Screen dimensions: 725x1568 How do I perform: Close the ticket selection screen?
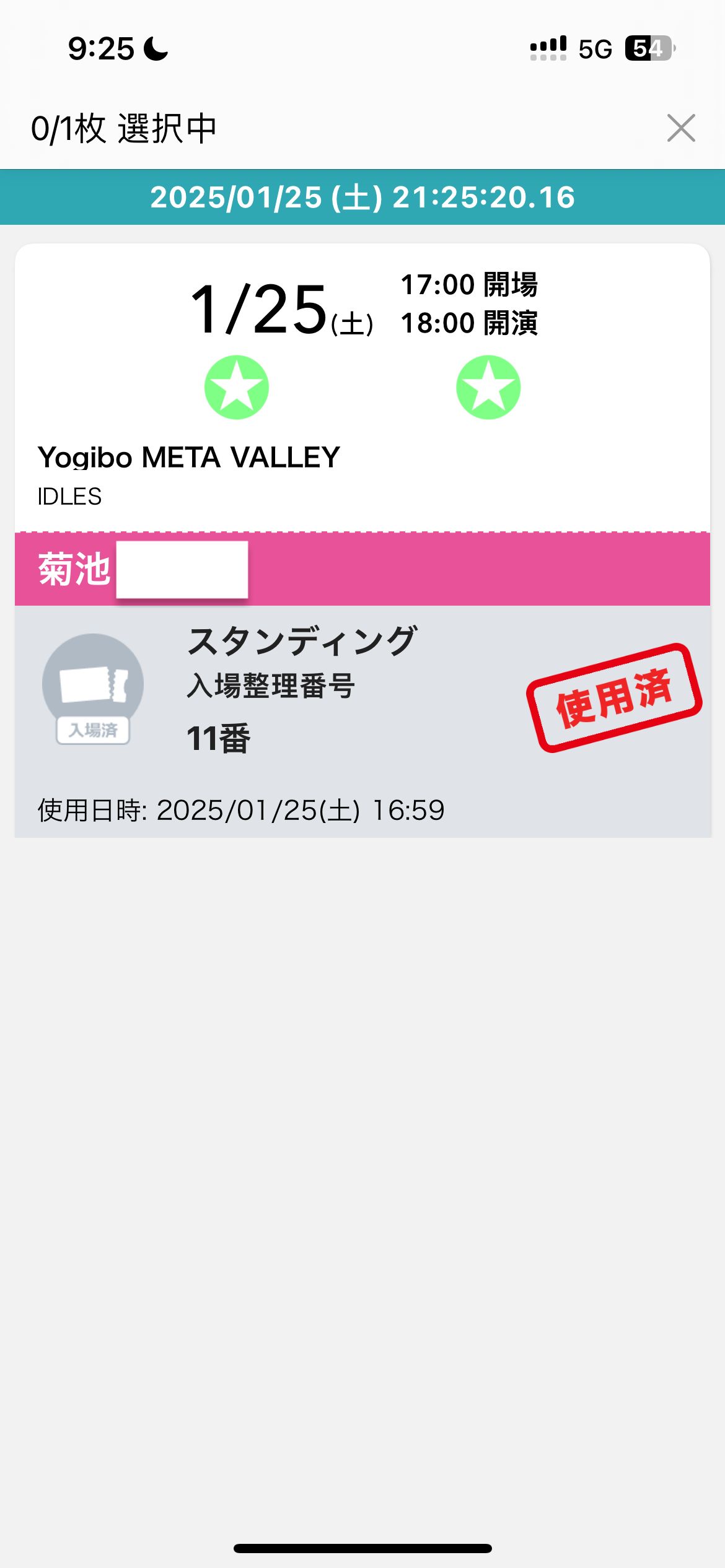(680, 128)
